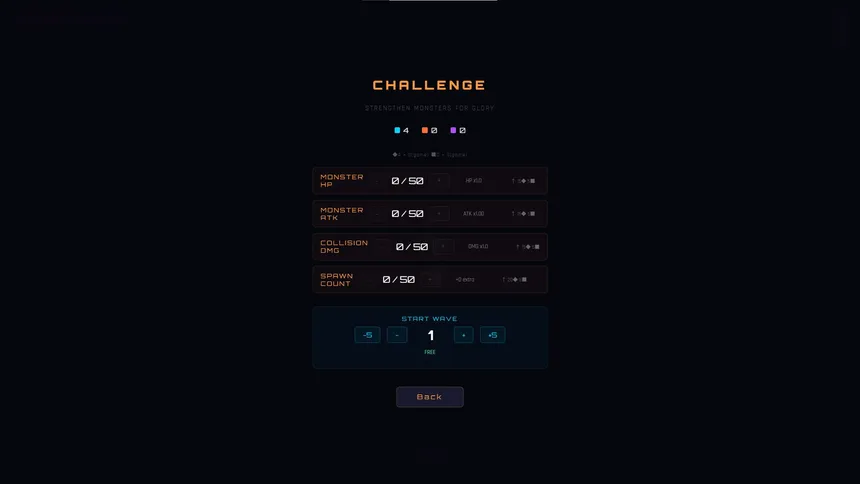The image size is (860, 484).
Task: Lower start wave by 5
Action: coord(367,335)
